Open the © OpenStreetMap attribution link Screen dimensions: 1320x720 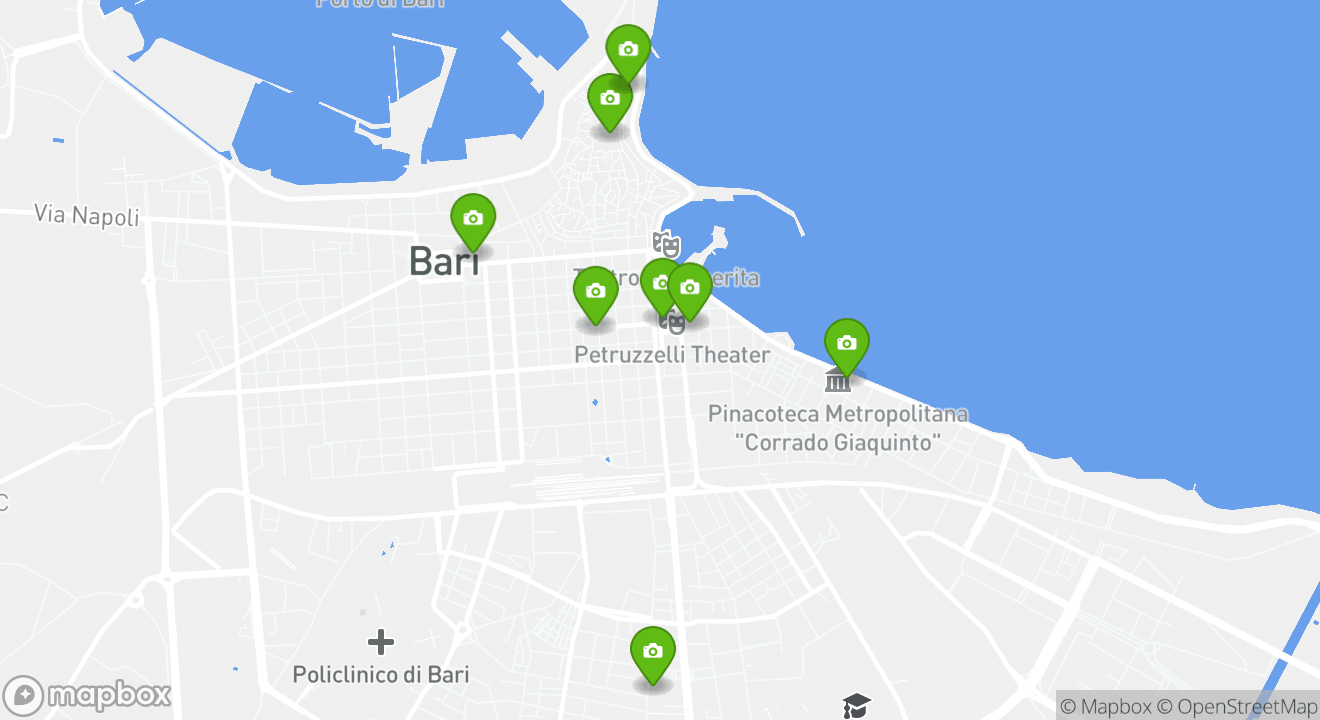point(1237,706)
